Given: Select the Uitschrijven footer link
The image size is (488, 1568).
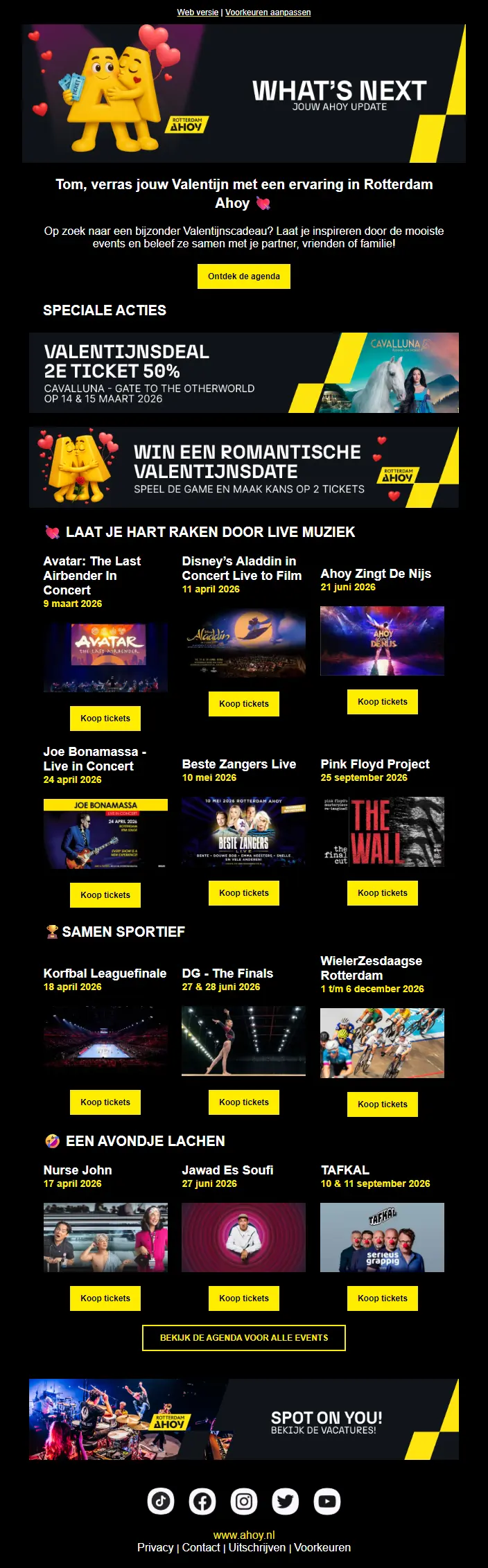Looking at the screenshot, I should pos(257,1547).
